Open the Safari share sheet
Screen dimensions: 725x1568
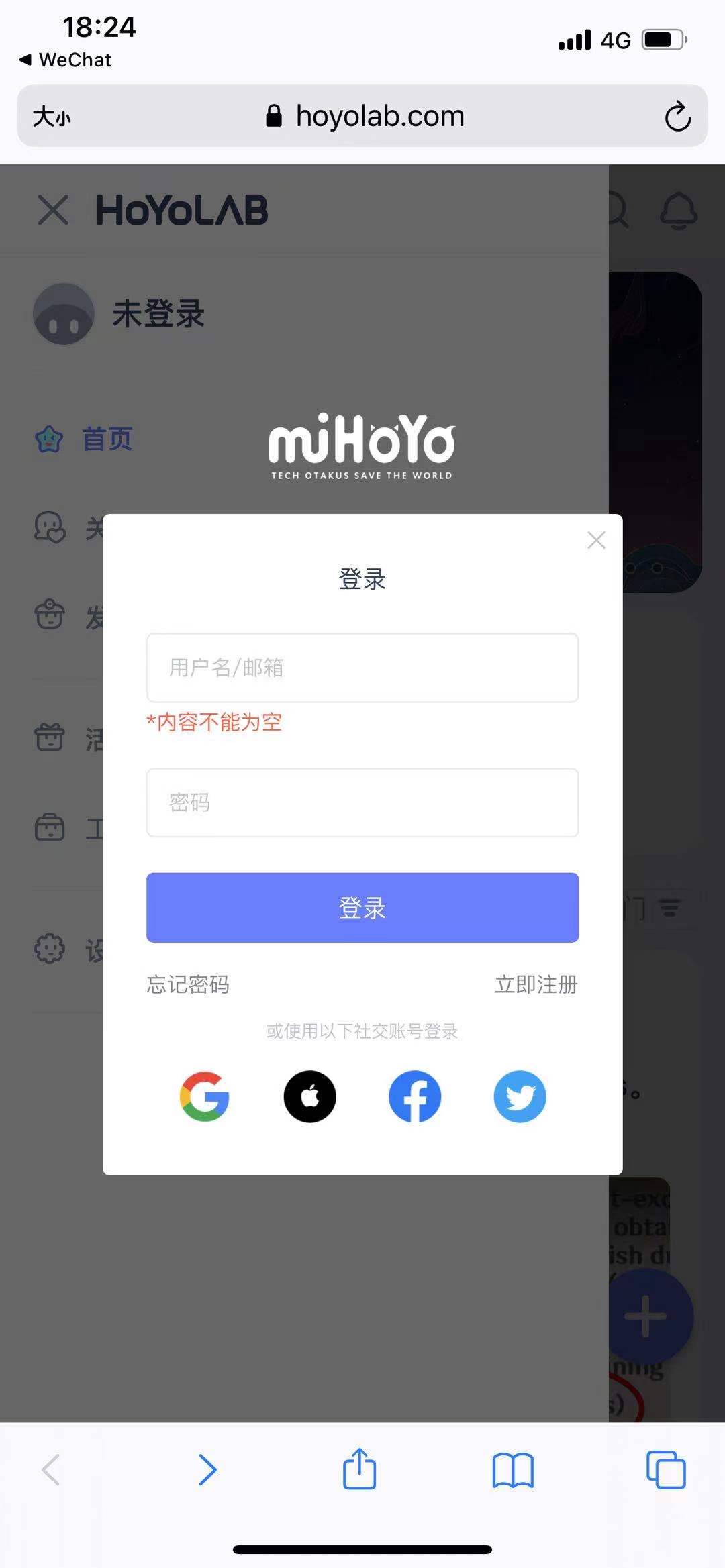tap(359, 1469)
